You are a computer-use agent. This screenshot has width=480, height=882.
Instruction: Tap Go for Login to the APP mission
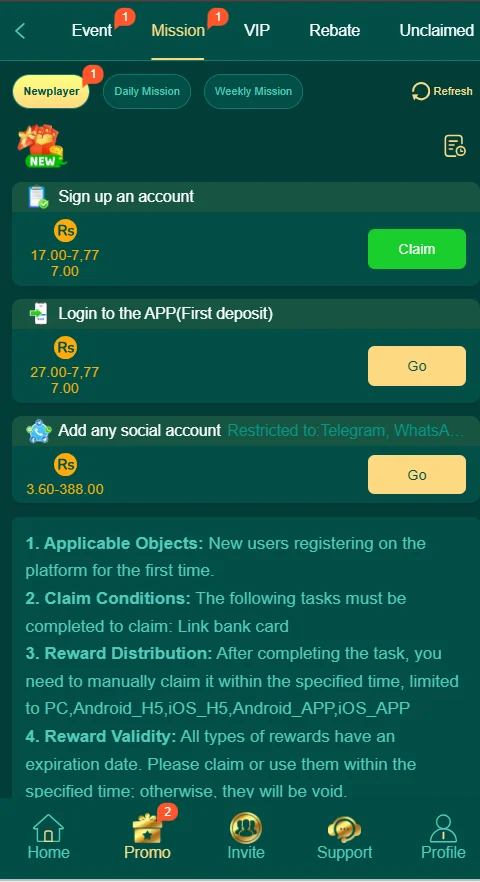[417, 366]
